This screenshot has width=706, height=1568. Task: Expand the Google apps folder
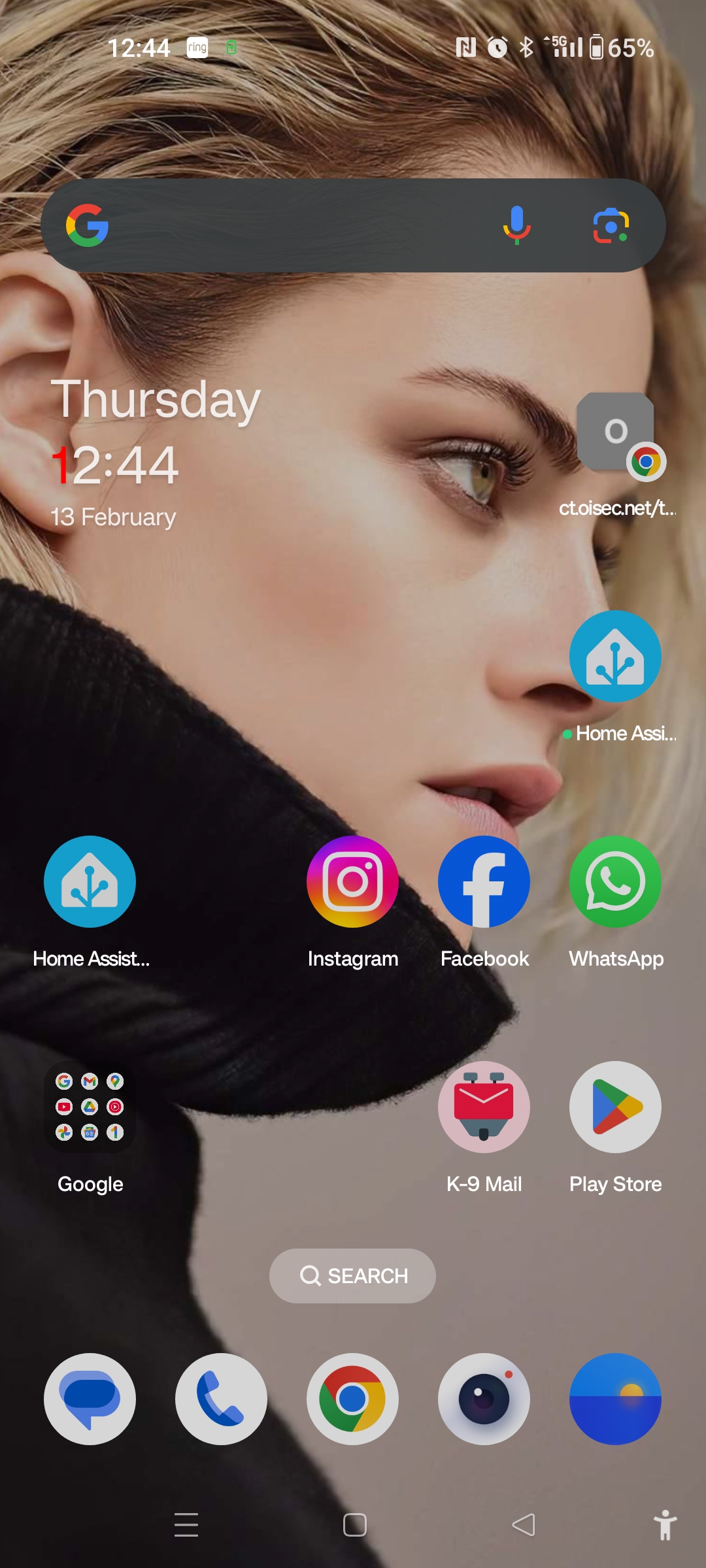coord(90,1107)
